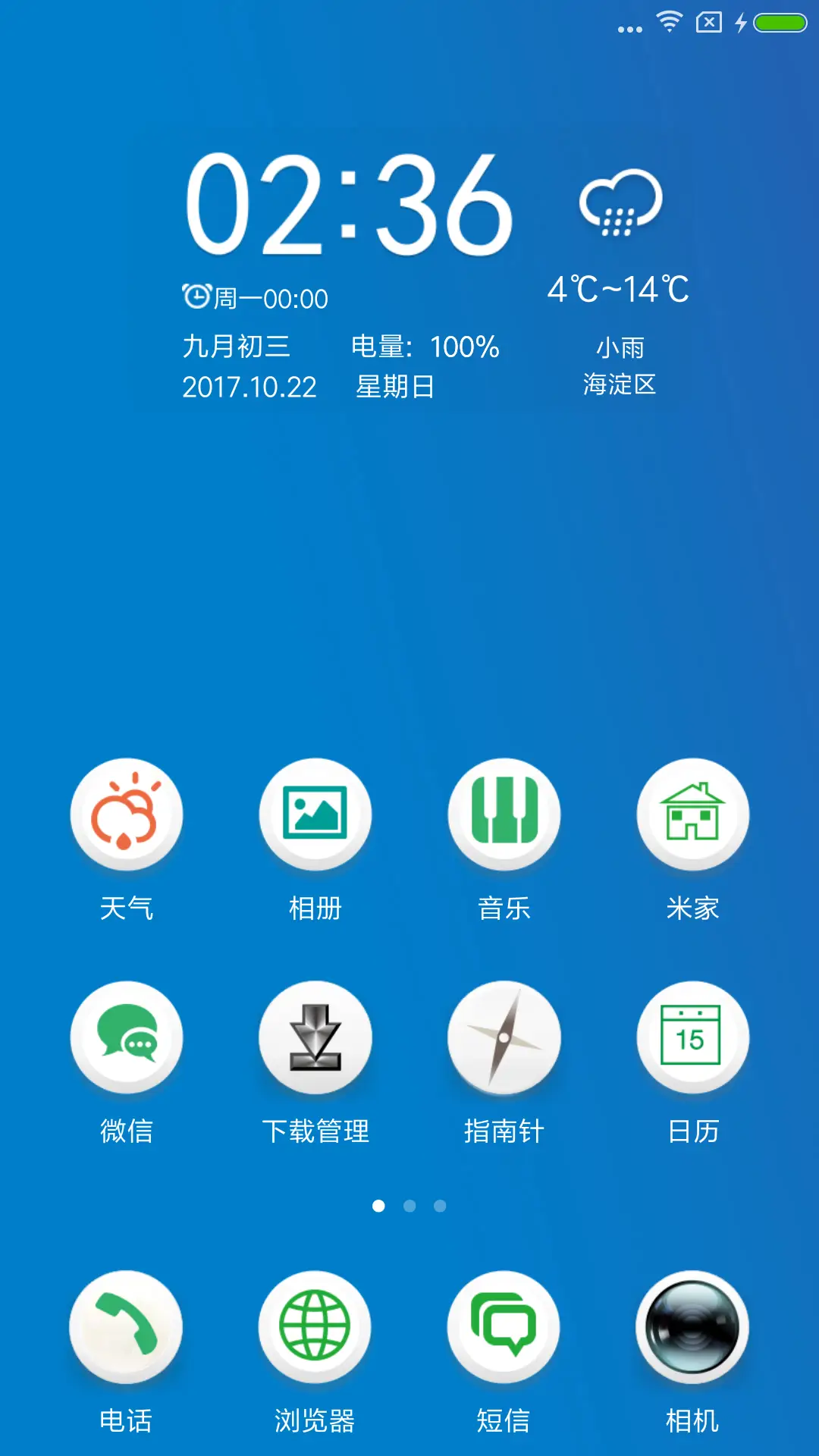Open the 电话 phone dialer in the dock

tap(126, 1327)
